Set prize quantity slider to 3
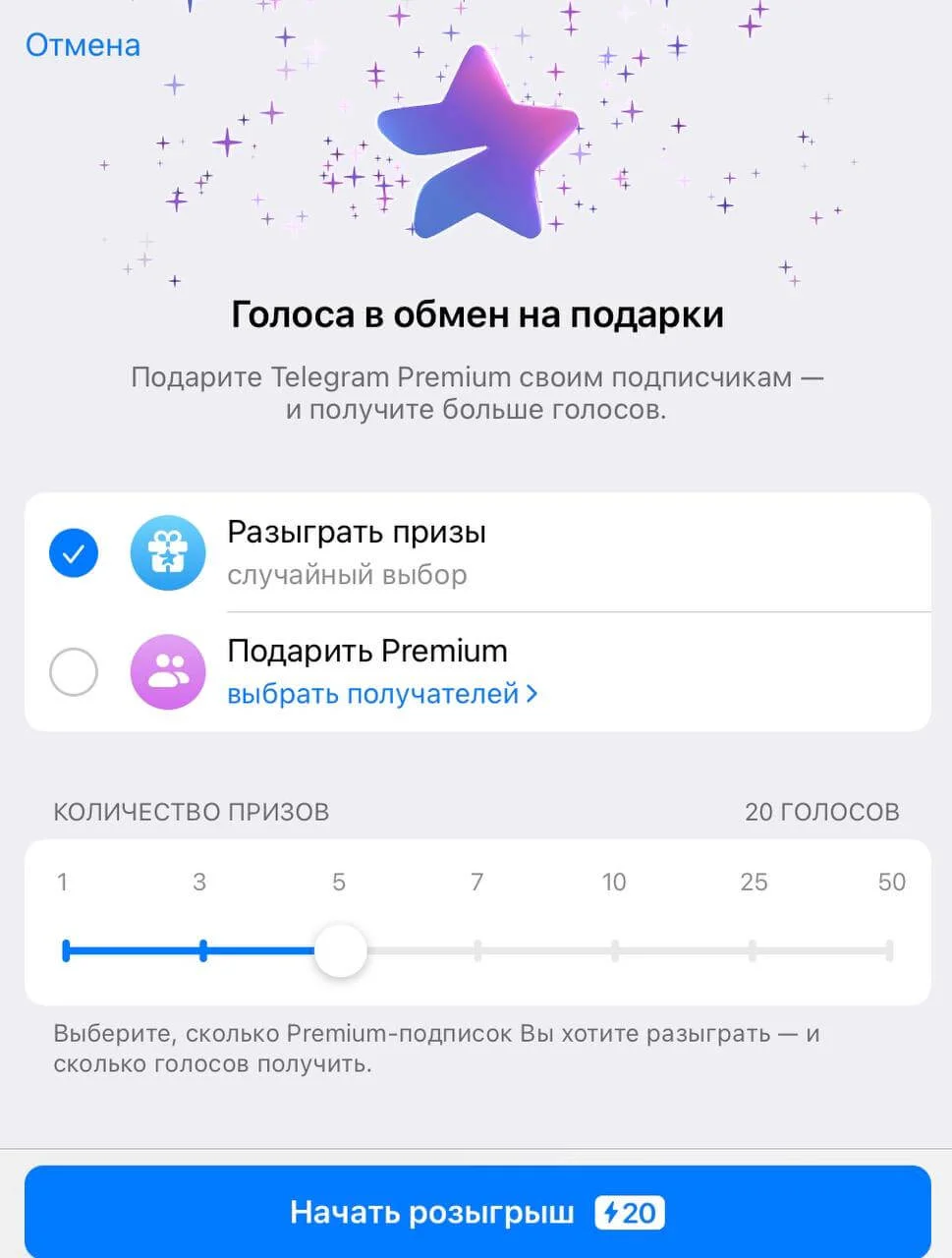952x1258 pixels. coord(203,950)
